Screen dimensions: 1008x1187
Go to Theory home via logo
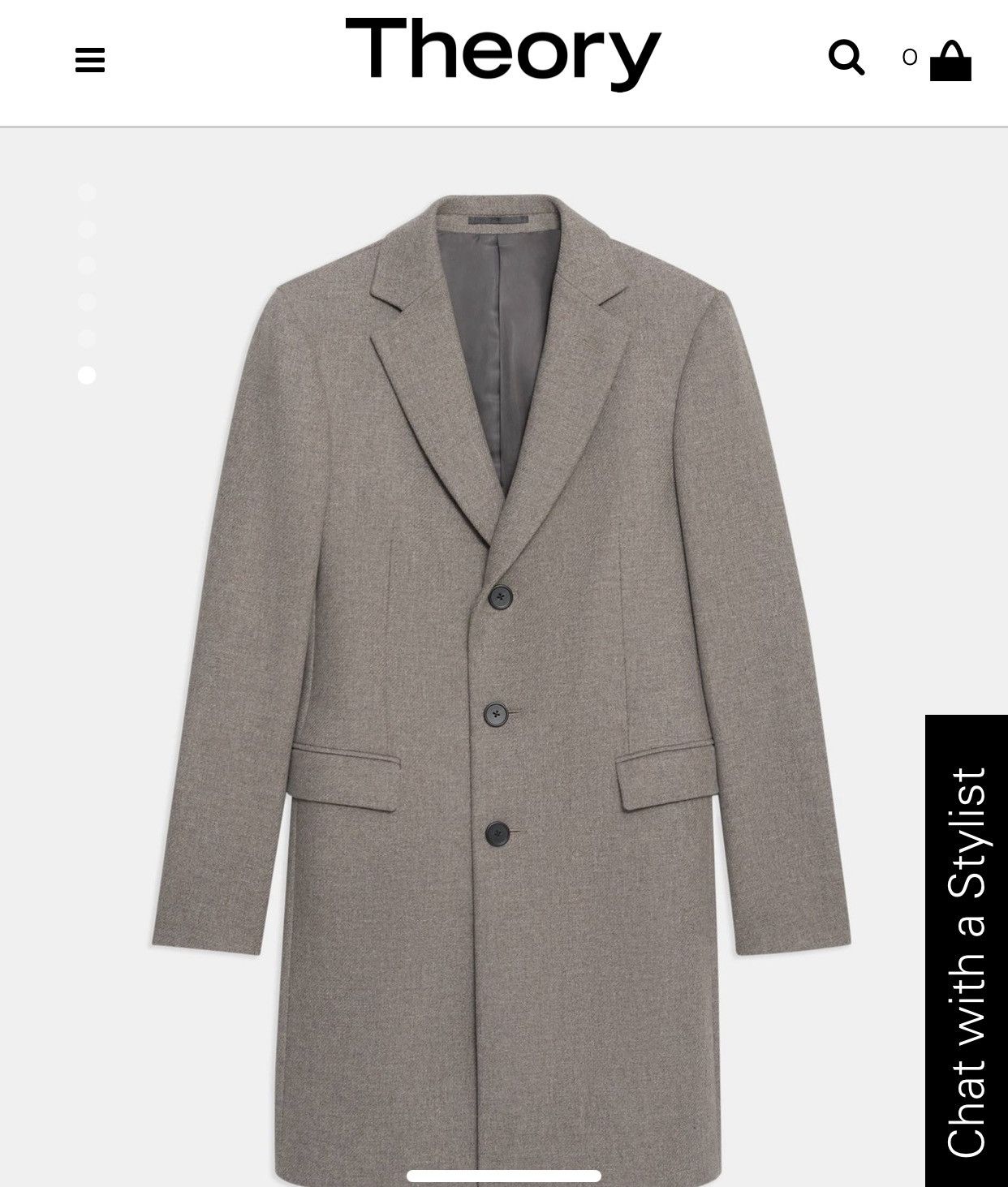(x=503, y=52)
